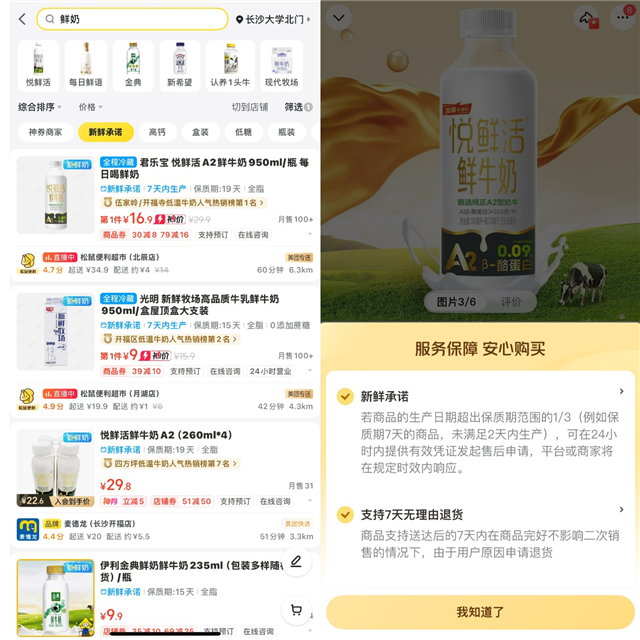The image size is (640, 640).
Task: Change delivery location 长沙大学北门
Action: click(273, 19)
